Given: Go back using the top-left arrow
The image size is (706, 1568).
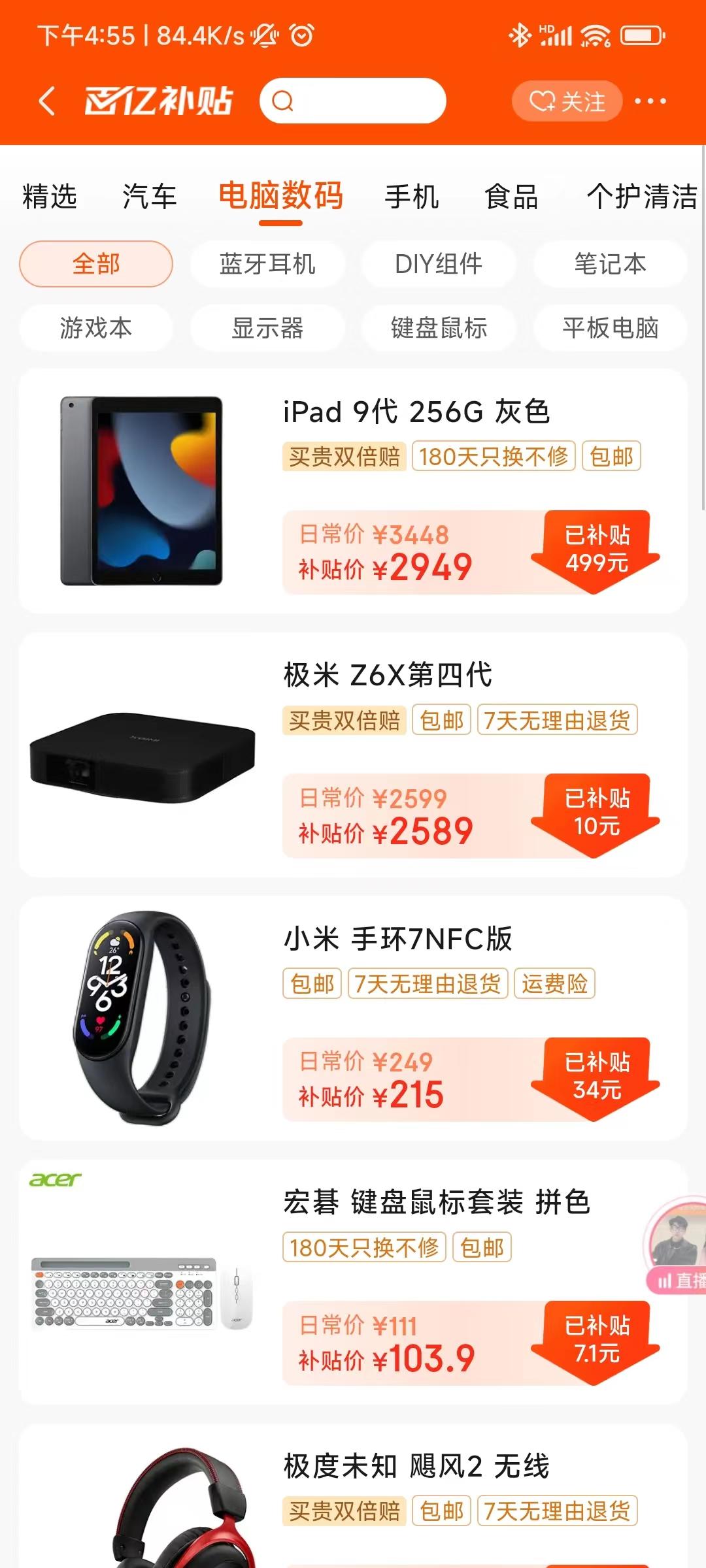Looking at the screenshot, I should [x=47, y=101].
